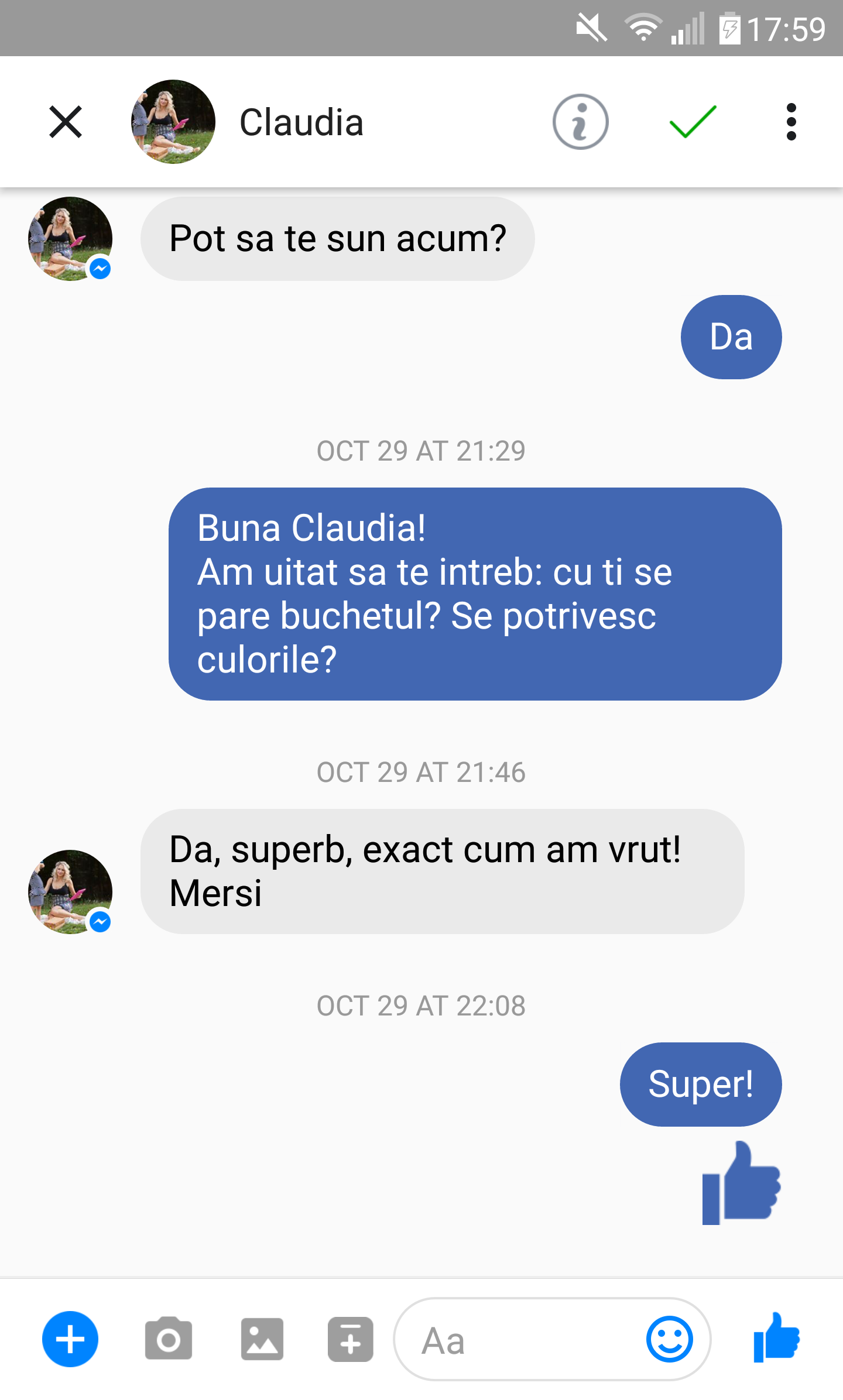Tap the blue plus button for more options
Image resolution: width=843 pixels, height=1400 pixels.
[x=70, y=1339]
